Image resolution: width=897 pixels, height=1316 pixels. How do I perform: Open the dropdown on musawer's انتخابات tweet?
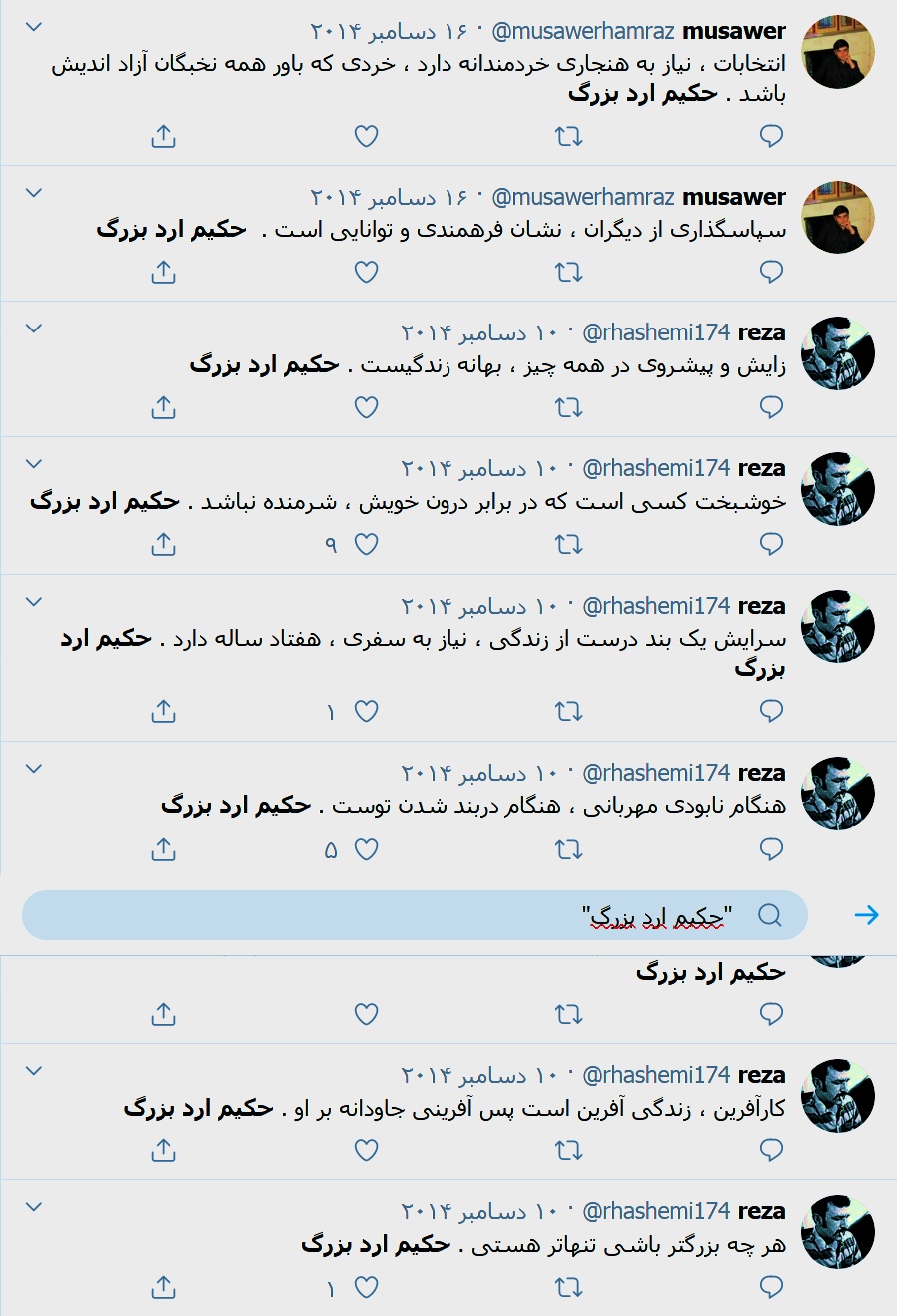(34, 28)
